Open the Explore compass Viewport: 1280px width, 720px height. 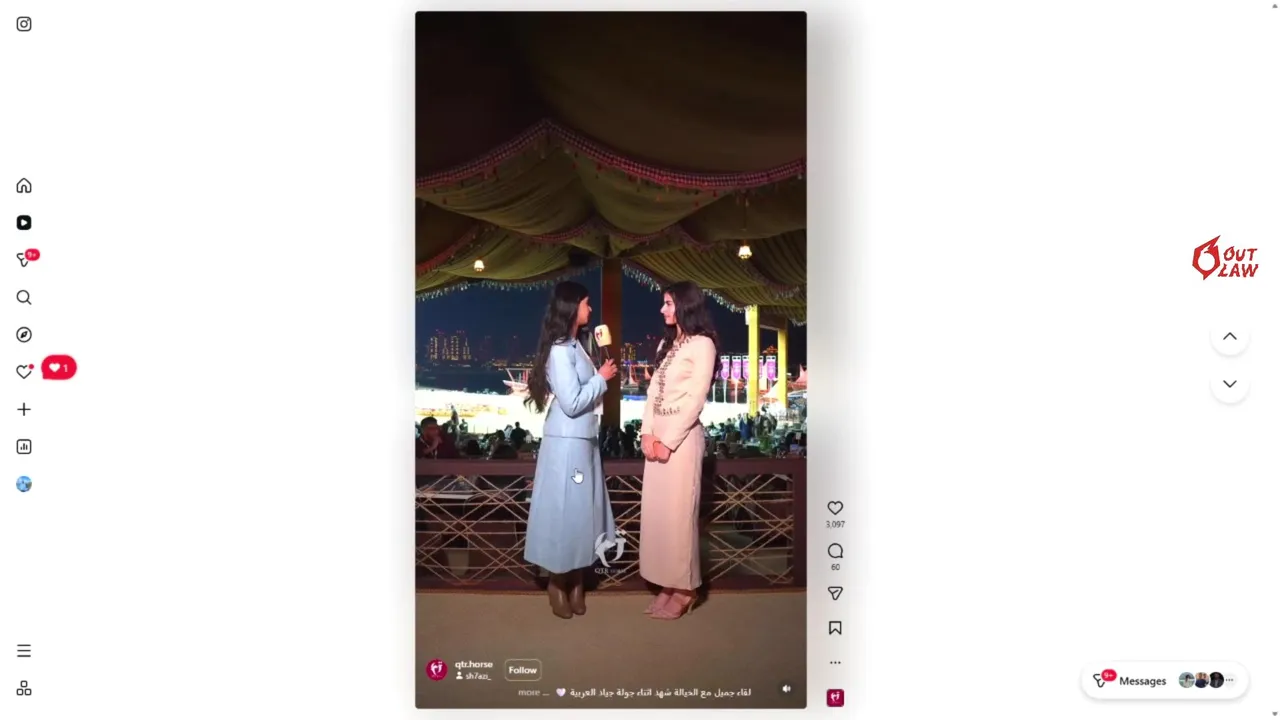click(24, 335)
